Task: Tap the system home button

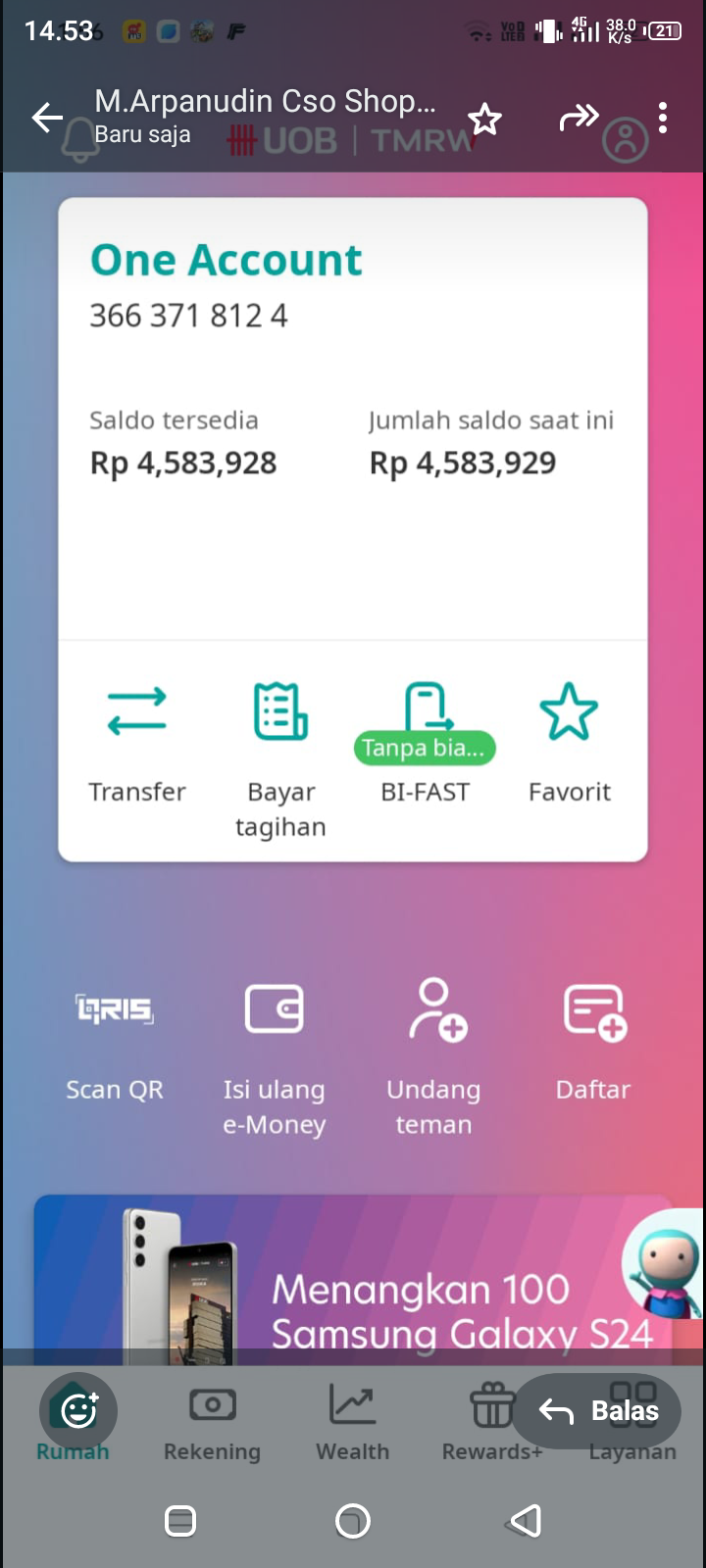Action: point(353,1521)
